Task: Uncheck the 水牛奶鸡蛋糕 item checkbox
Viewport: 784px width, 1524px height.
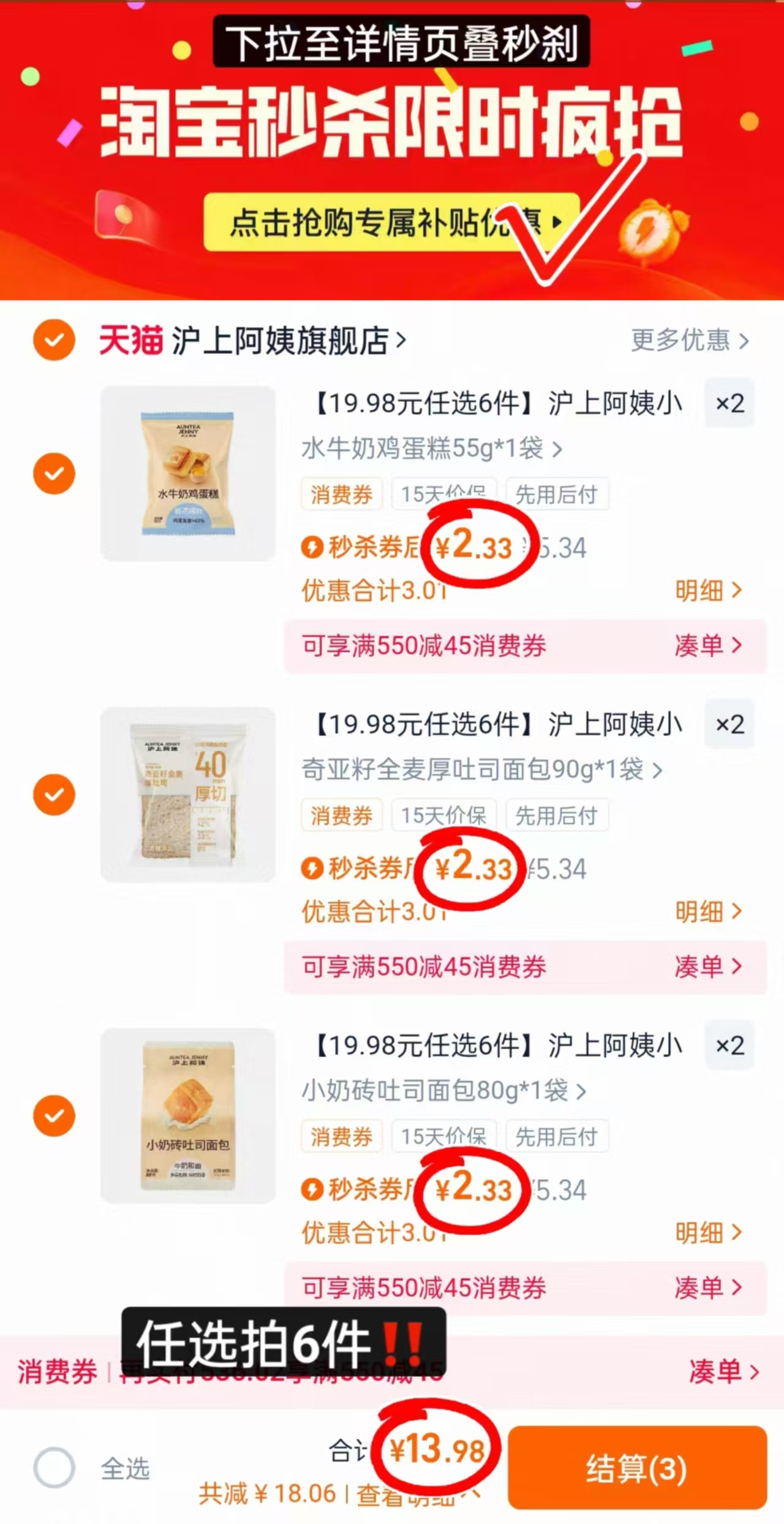Action: (54, 472)
